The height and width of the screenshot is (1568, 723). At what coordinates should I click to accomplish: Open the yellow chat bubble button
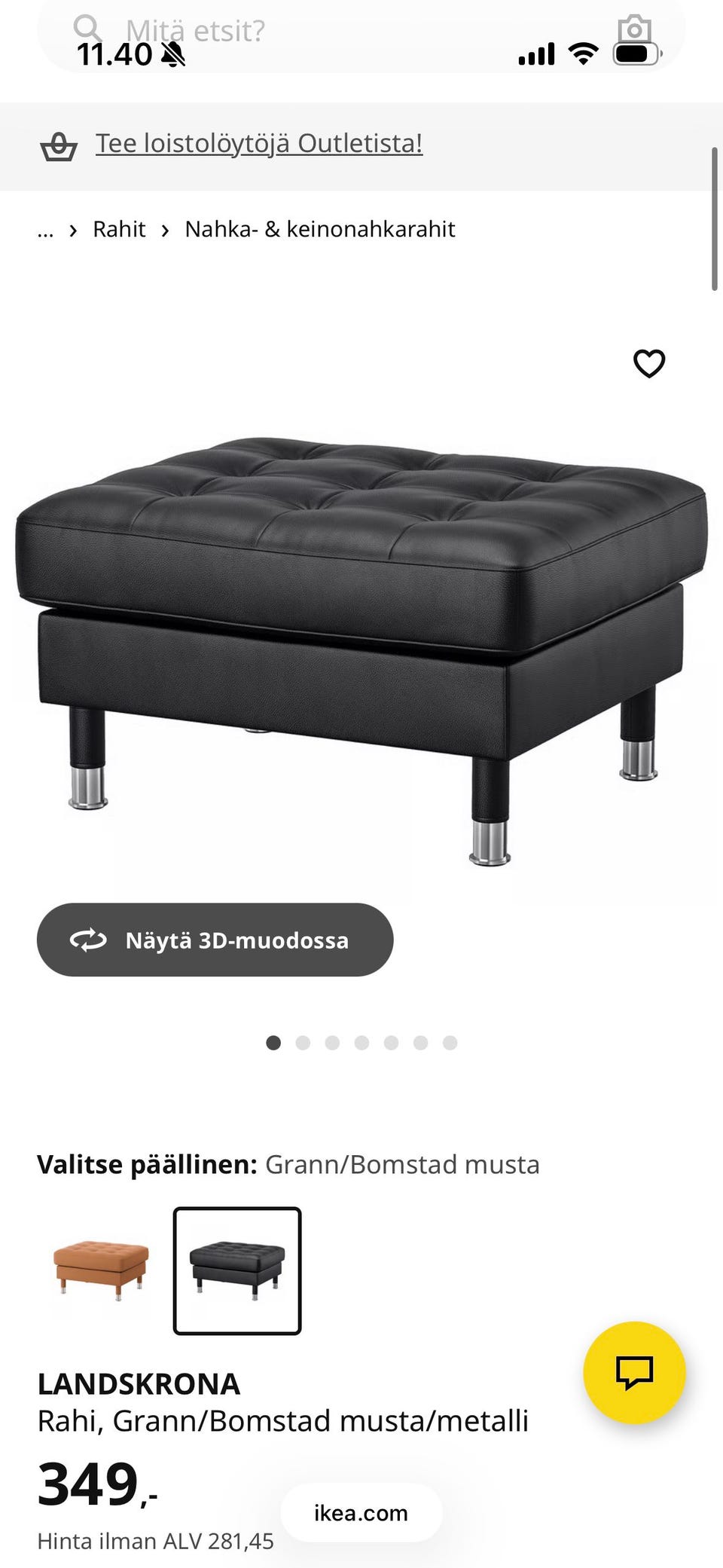634,1372
